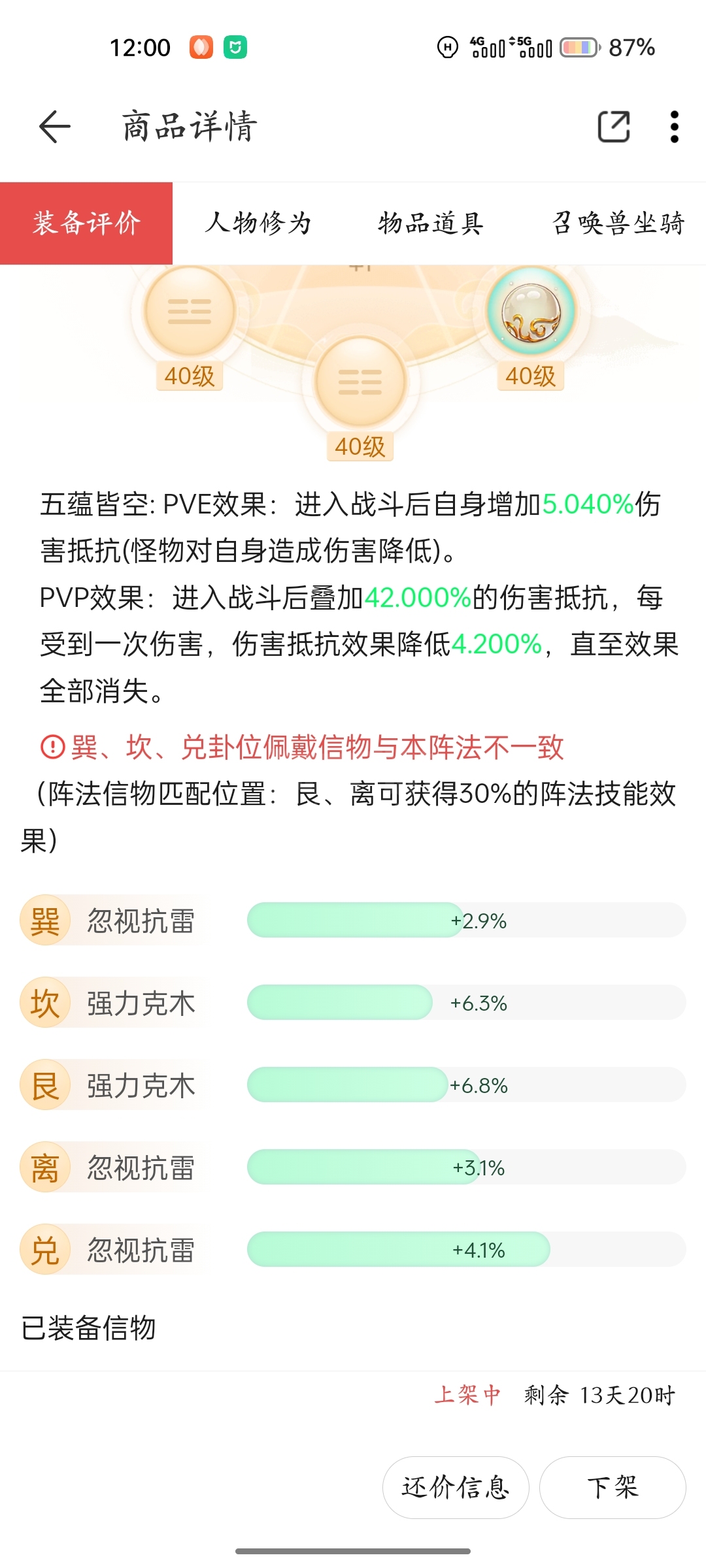Image resolution: width=706 pixels, height=1568 pixels.
Task: Switch to the 装备评价 tab
Action: tap(86, 223)
